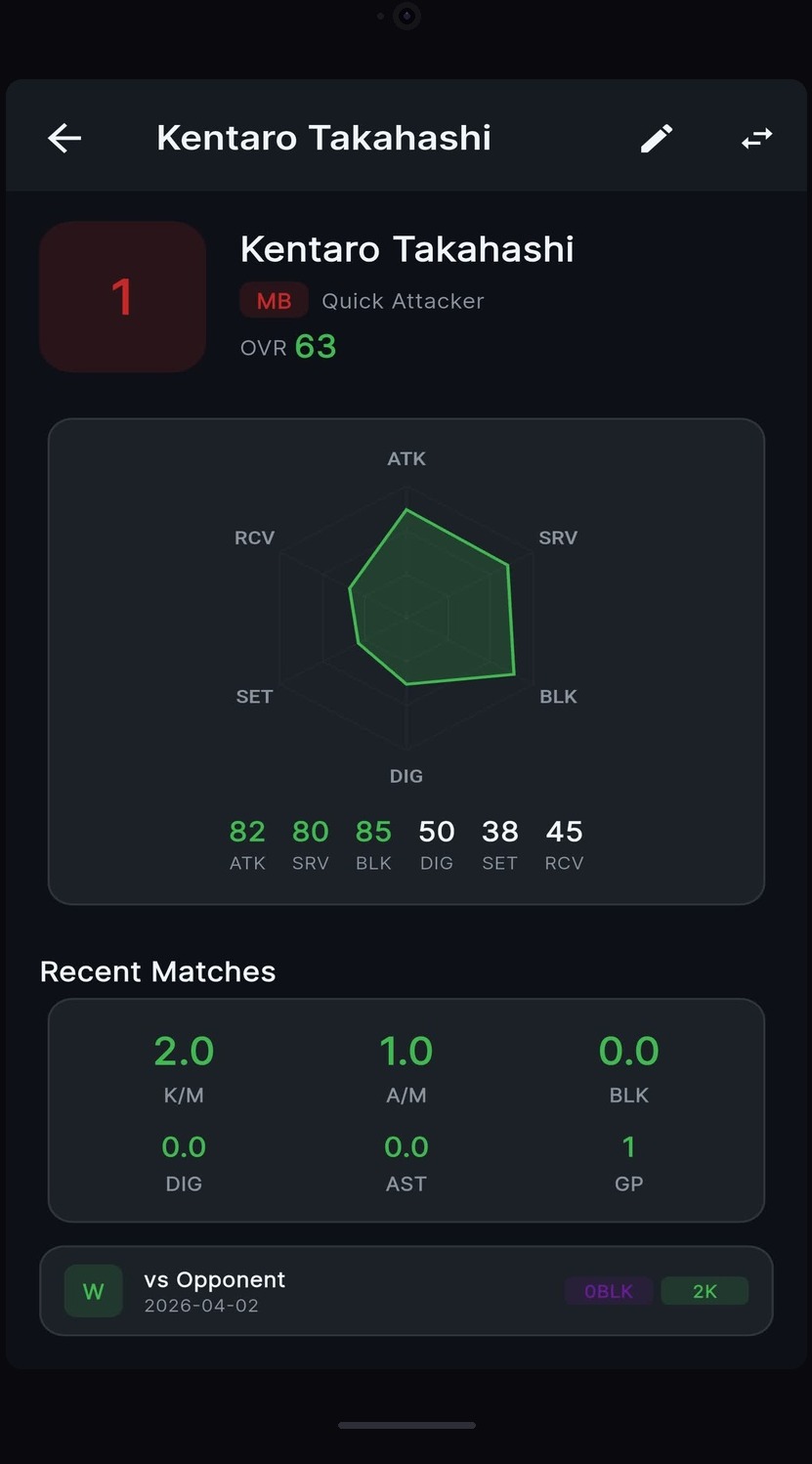This screenshot has width=812, height=1464.
Task: Tap the OVR 63 rating
Action: coord(289,347)
